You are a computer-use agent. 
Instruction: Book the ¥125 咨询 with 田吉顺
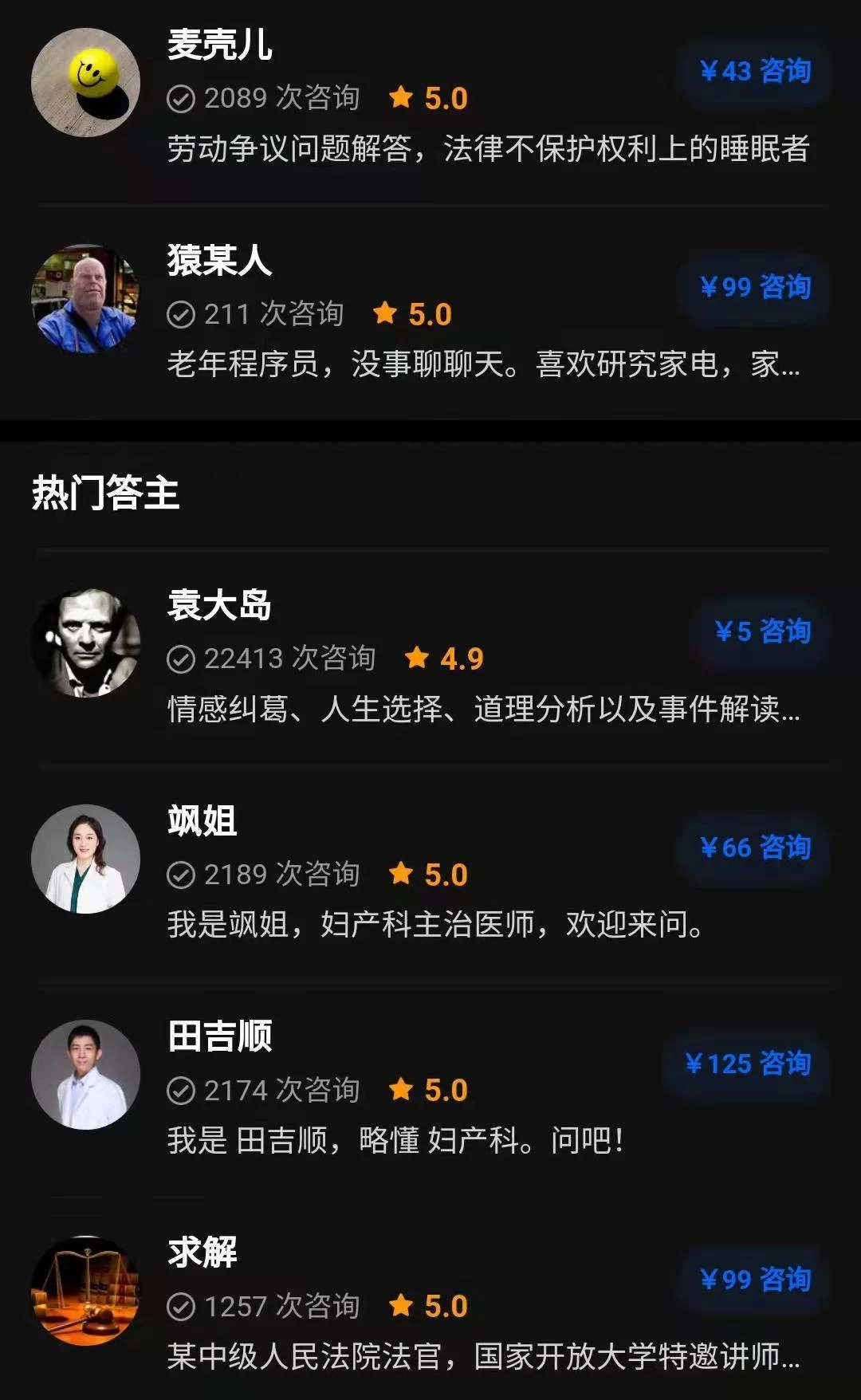pos(747,1064)
